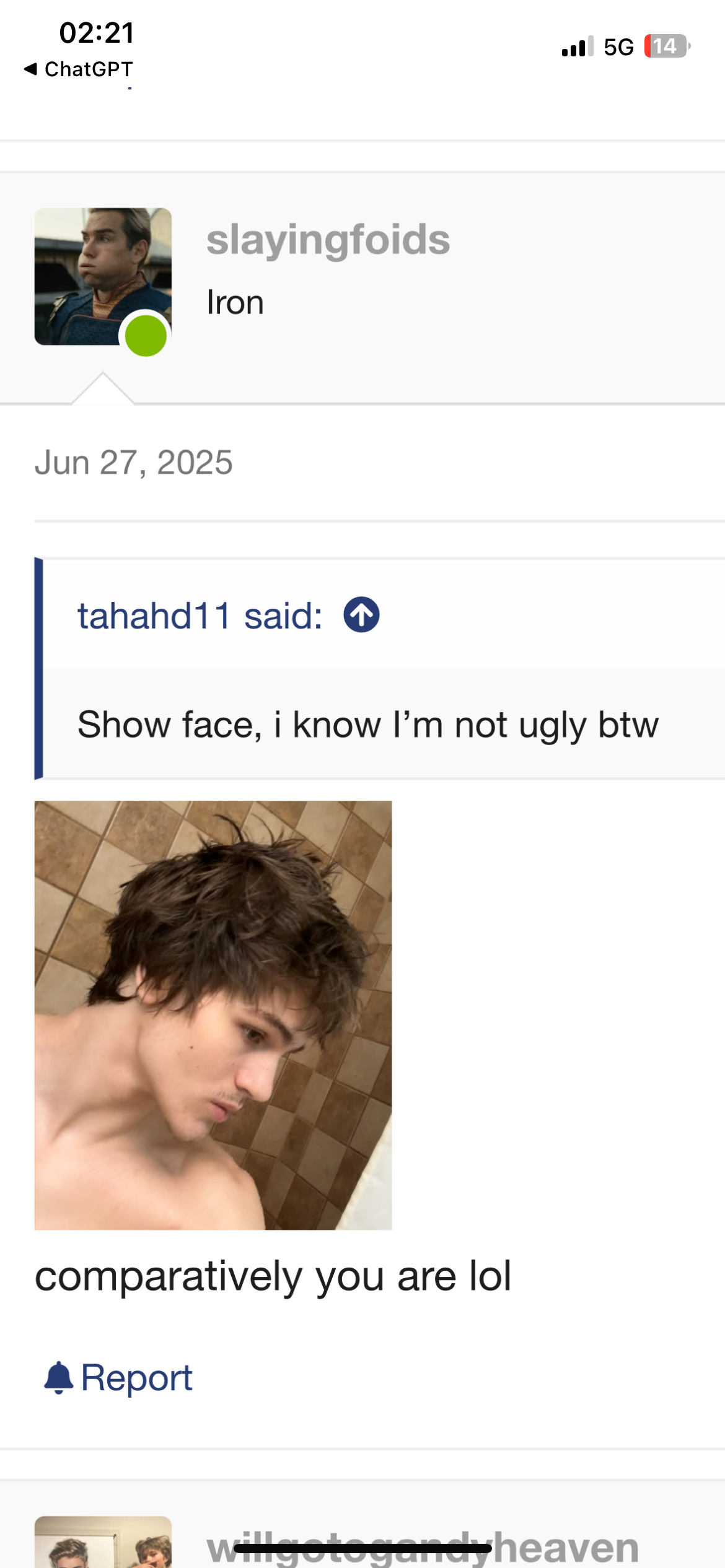Open the tahahd11 said quote link
725x1568 pixels.
pos(200,616)
